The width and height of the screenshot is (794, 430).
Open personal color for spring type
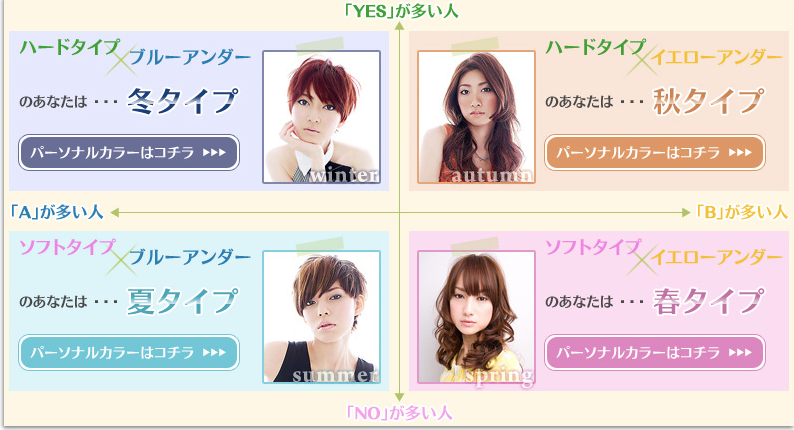pyautogui.click(x=654, y=352)
